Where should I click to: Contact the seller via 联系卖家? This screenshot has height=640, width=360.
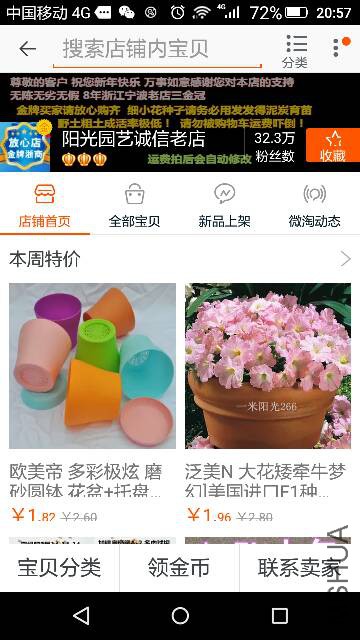click(x=299, y=568)
